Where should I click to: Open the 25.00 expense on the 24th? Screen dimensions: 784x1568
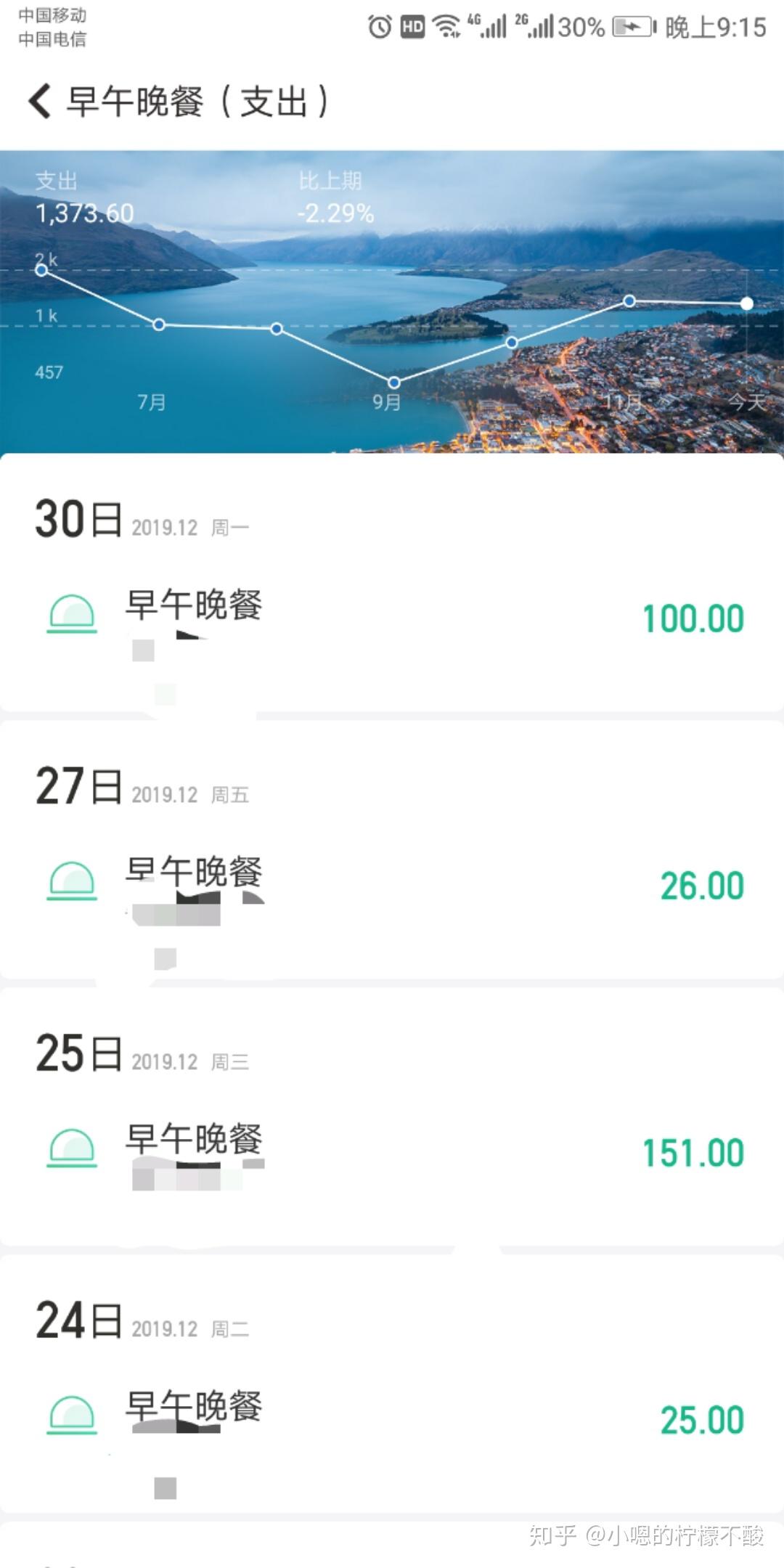[392, 1420]
